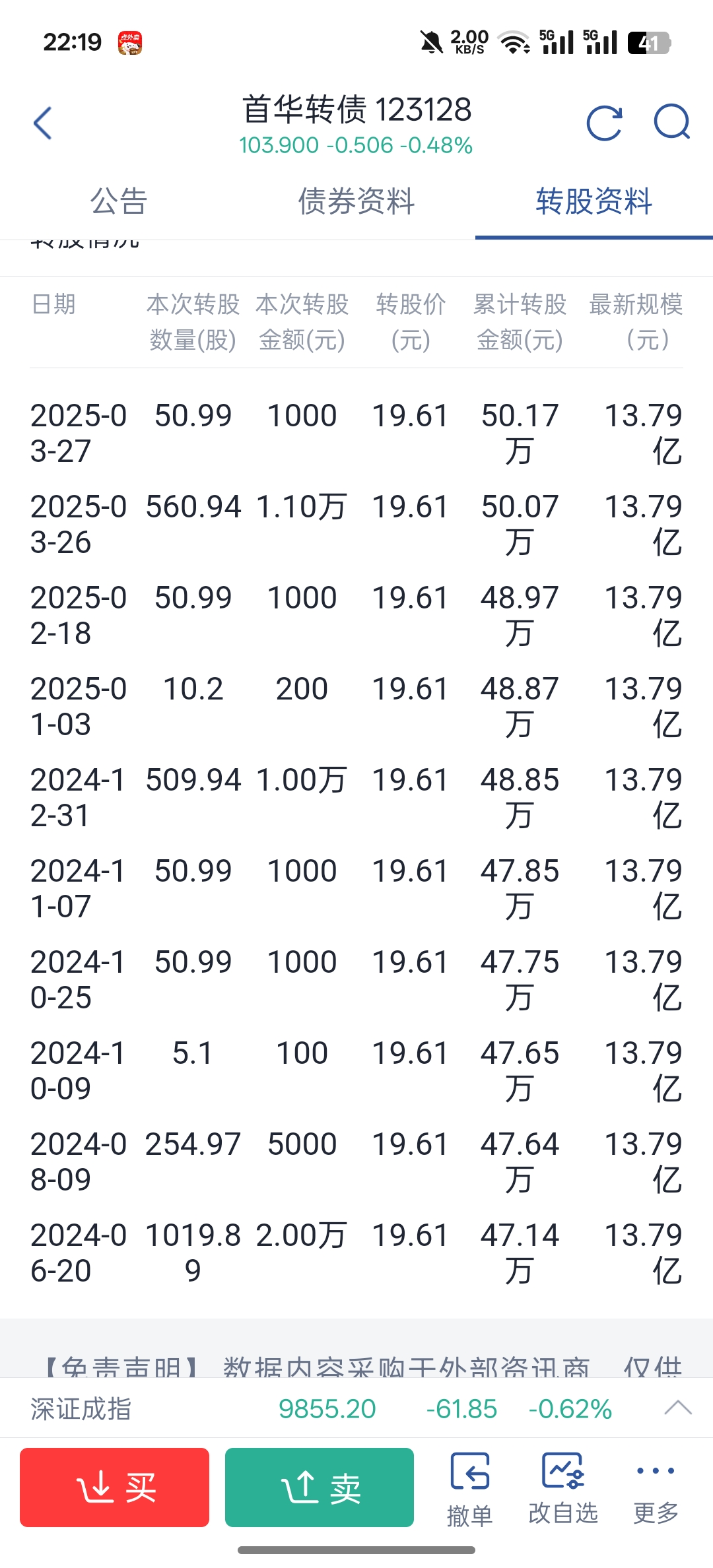The height and width of the screenshot is (1568, 713).
Task: Tap 改自选 to edit watchlist
Action: pyautogui.click(x=563, y=1489)
